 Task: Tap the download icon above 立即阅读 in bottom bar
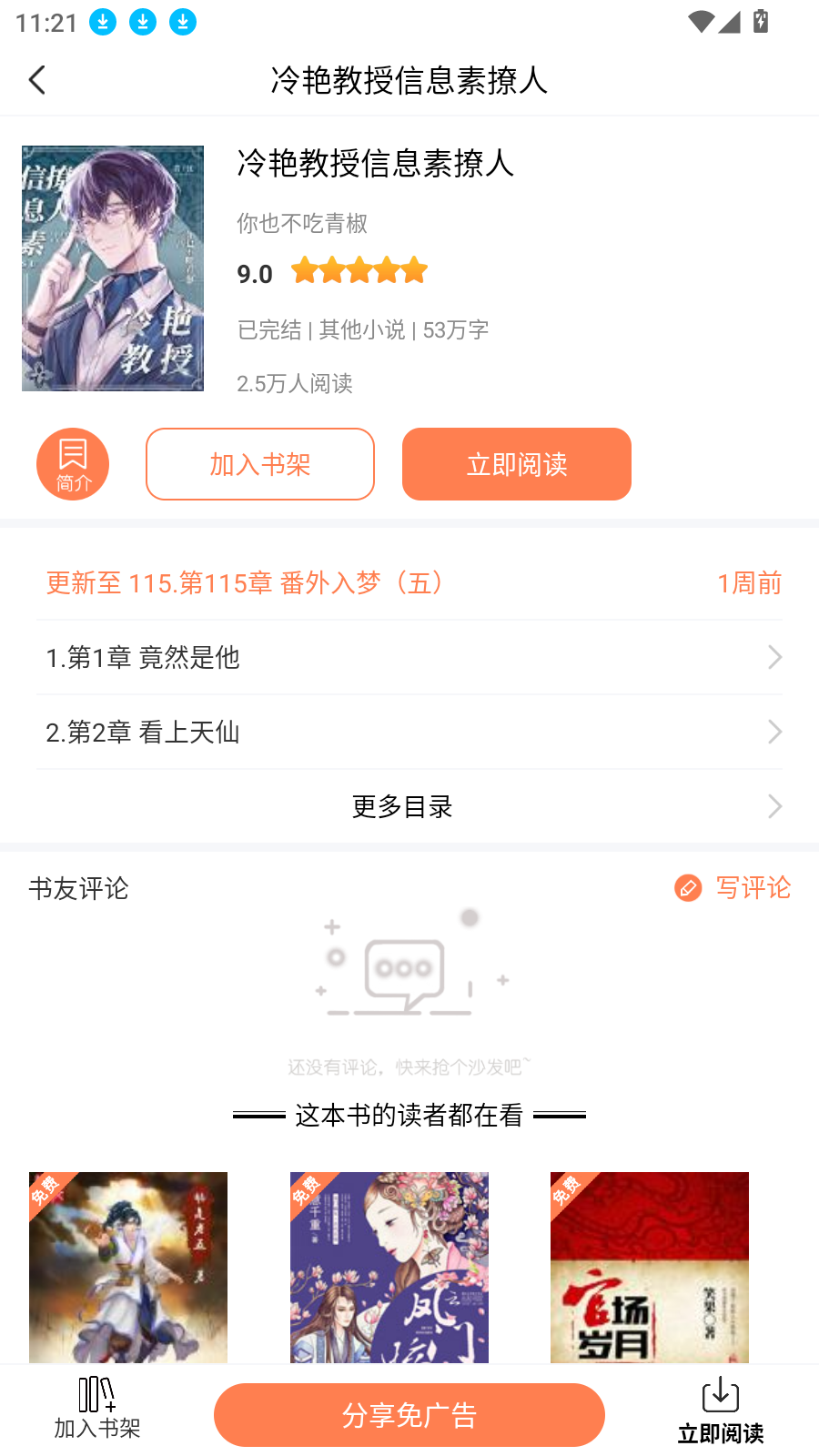pyautogui.click(x=720, y=1394)
